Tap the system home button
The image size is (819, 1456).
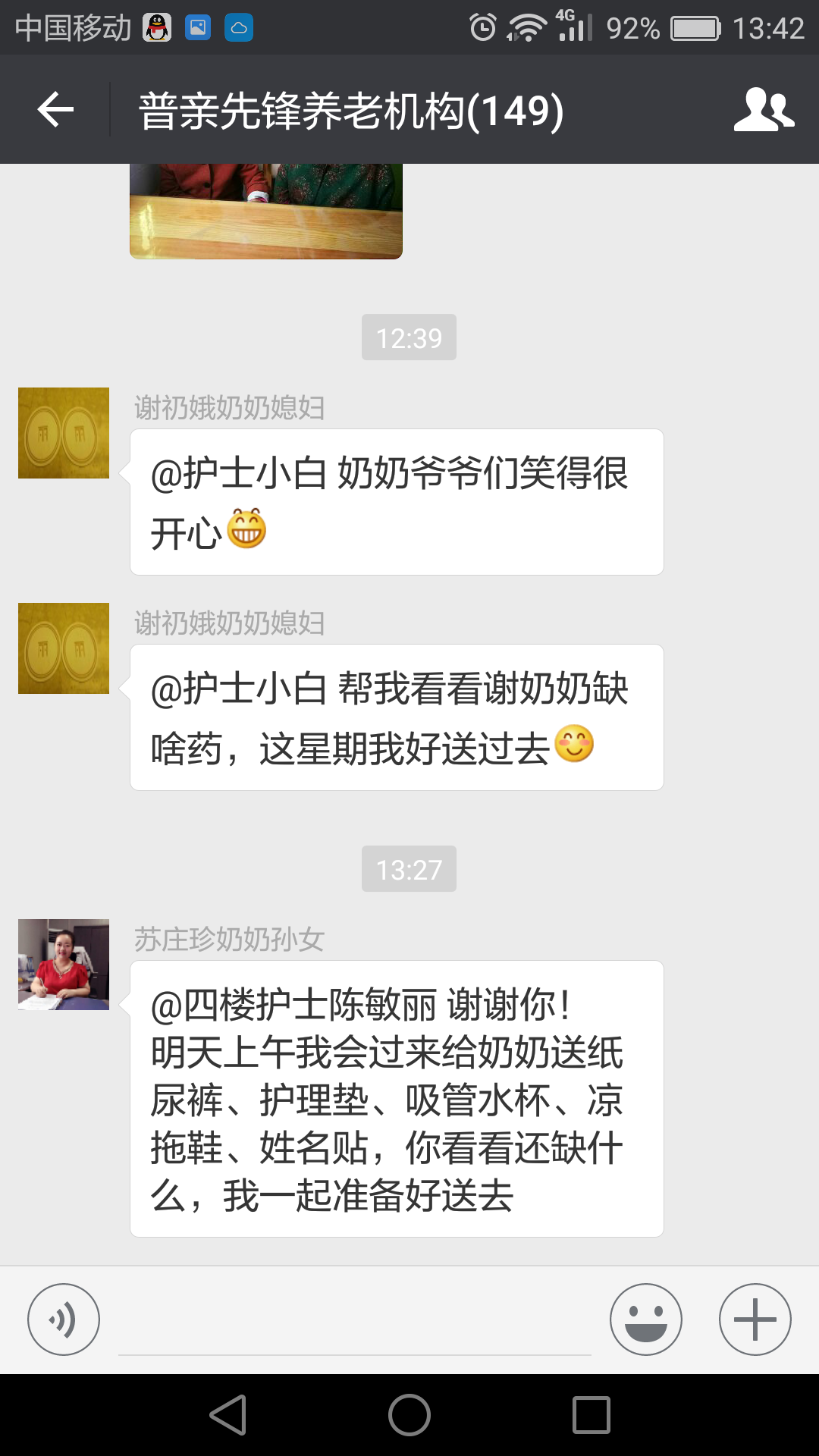tap(409, 1415)
